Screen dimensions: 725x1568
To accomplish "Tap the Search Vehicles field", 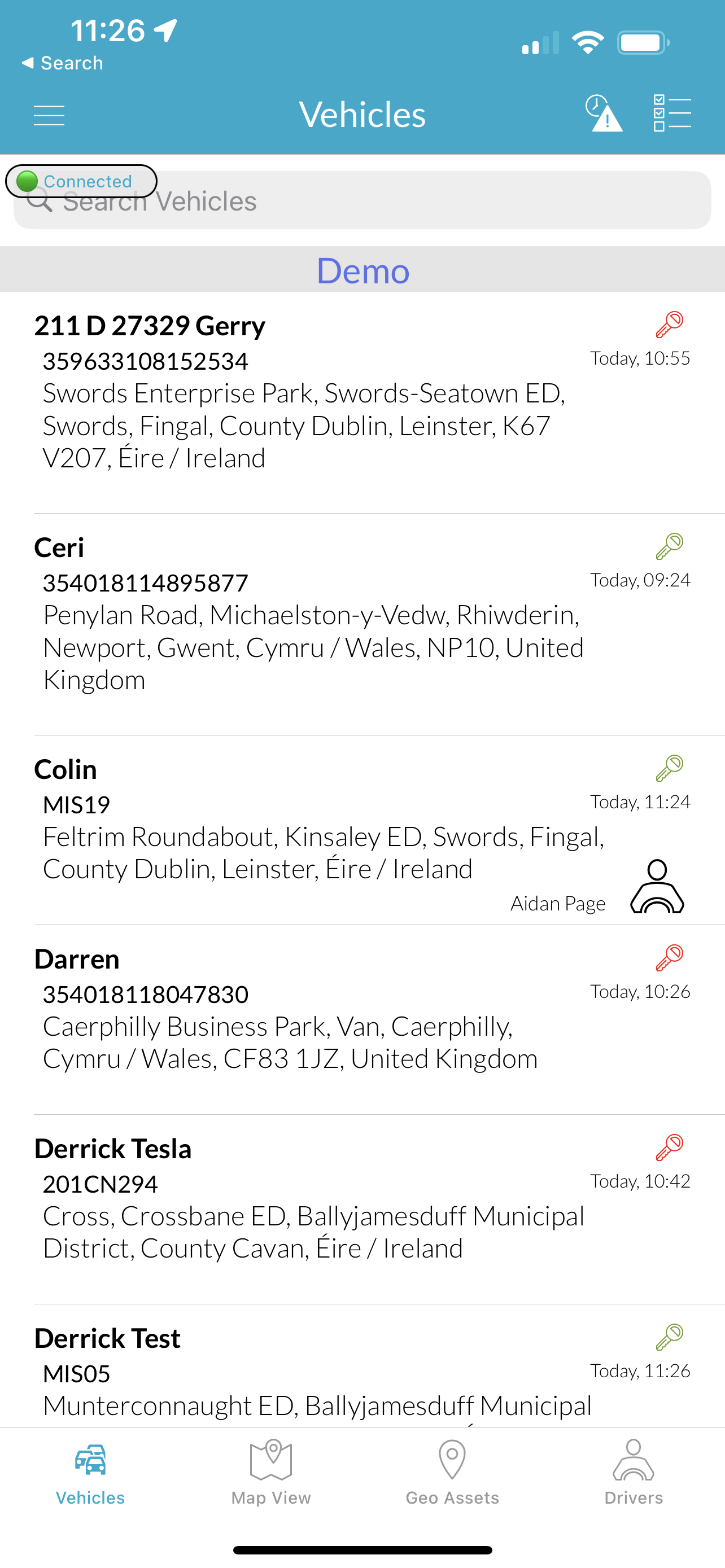I will [362, 200].
